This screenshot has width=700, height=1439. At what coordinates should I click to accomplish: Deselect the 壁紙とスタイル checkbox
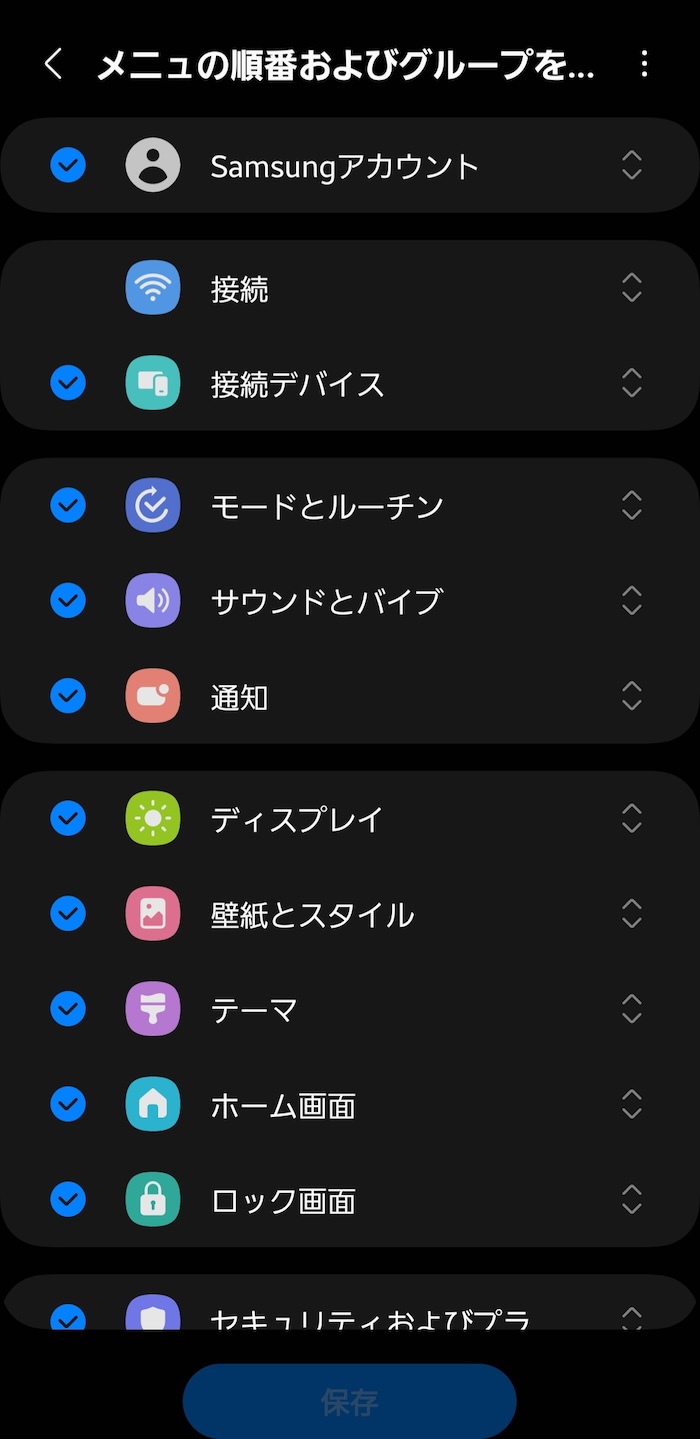(x=68, y=913)
